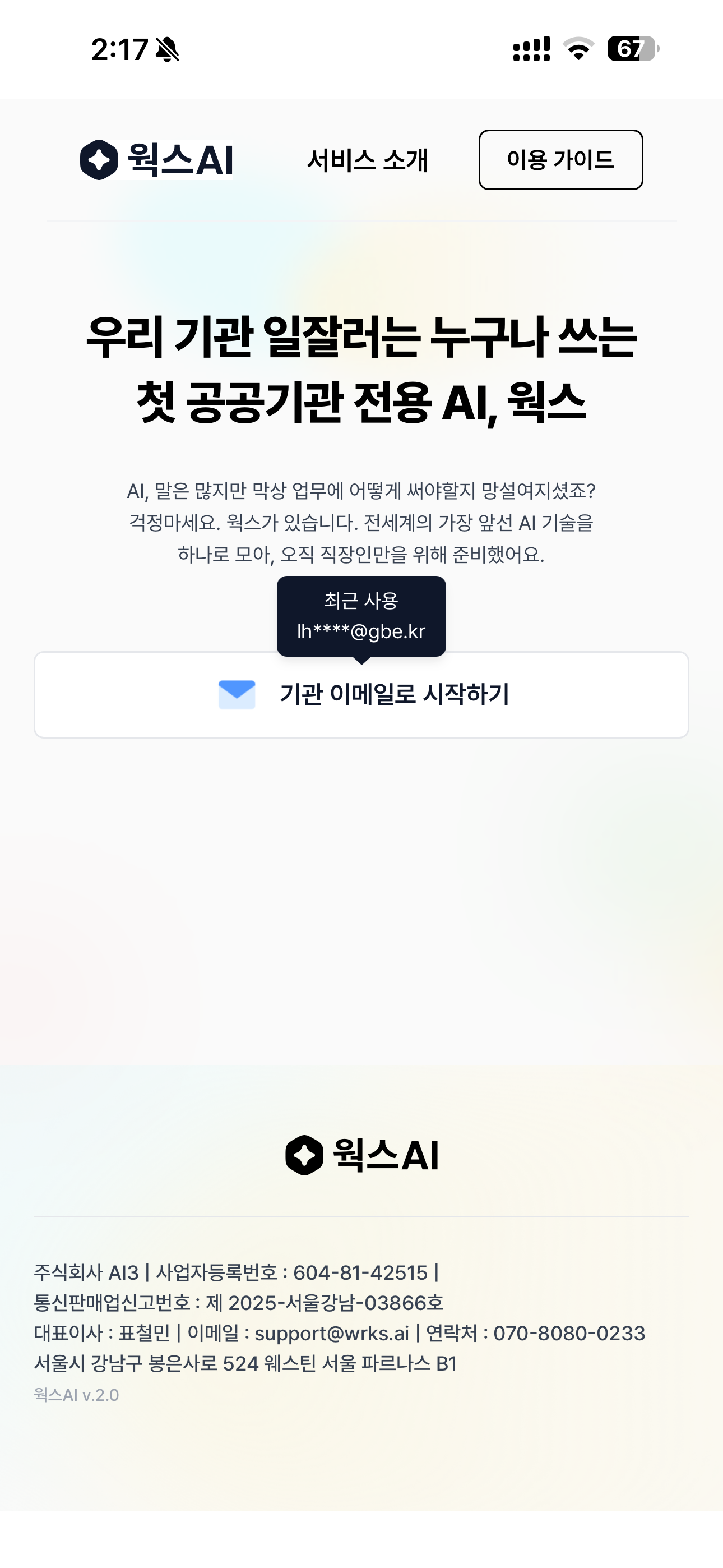Open the 이용 가이드 button
Image resolution: width=723 pixels, height=1568 pixels.
pos(560,159)
